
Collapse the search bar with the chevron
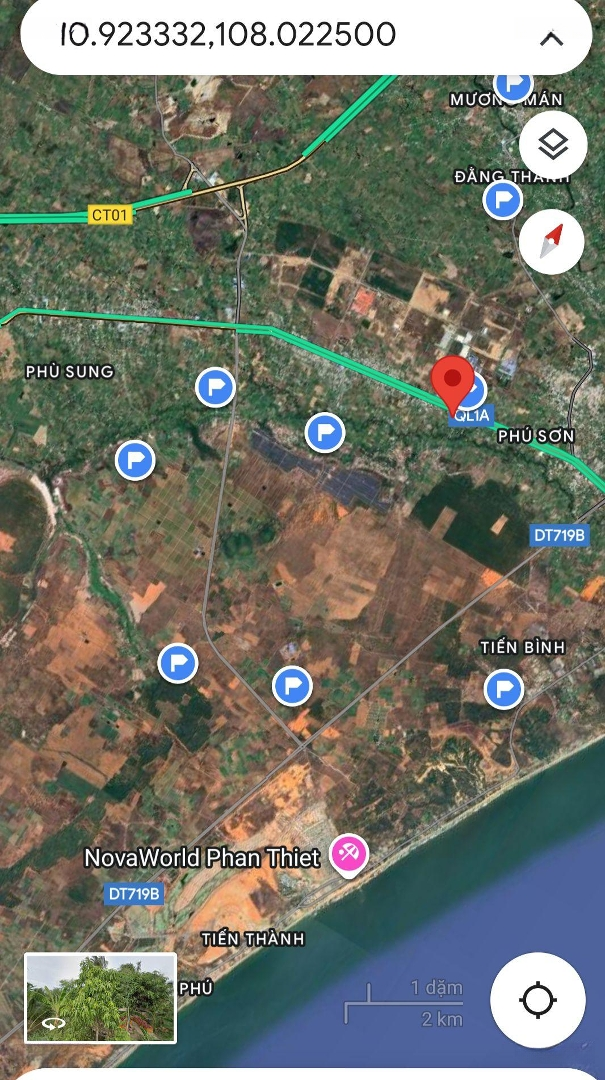[x=551, y=39]
